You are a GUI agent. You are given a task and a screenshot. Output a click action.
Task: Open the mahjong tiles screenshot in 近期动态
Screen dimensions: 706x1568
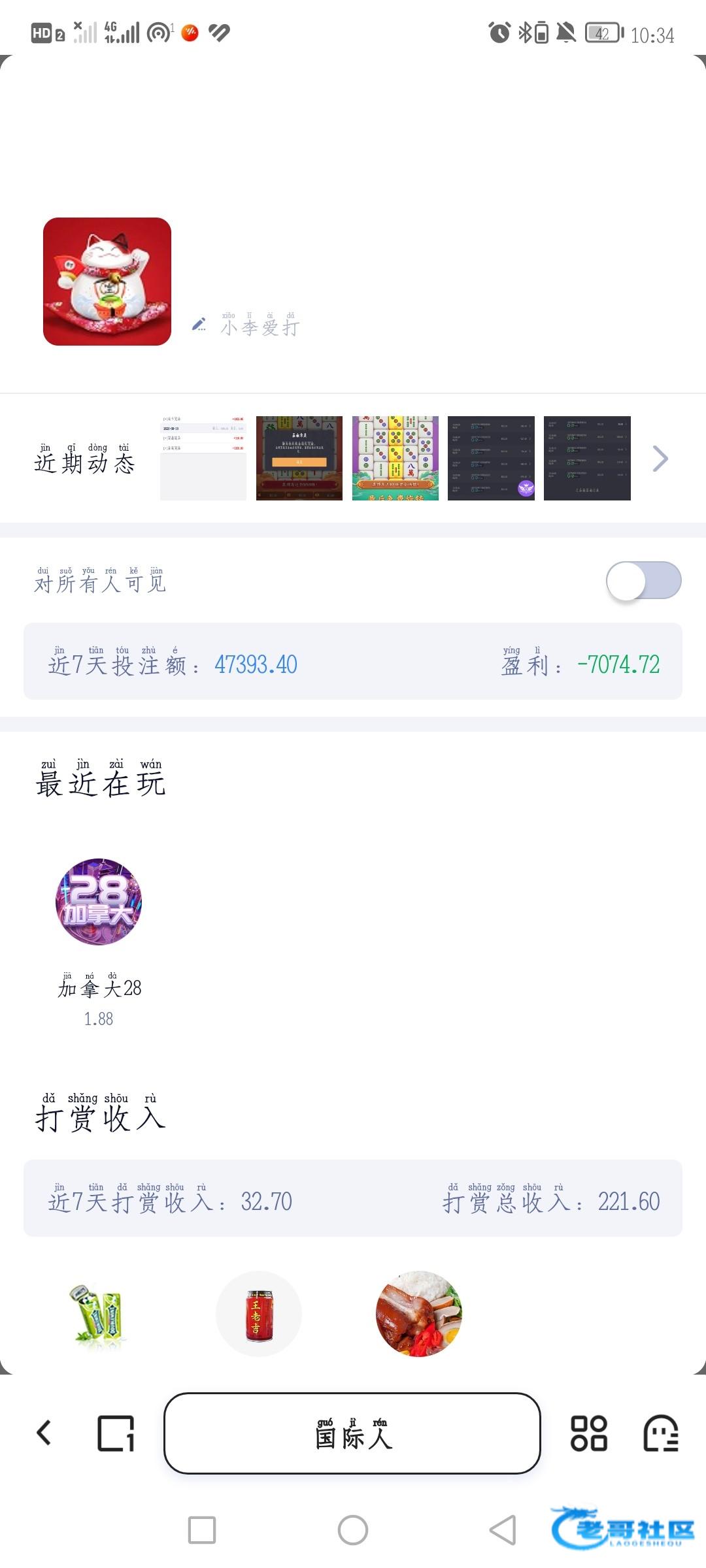[395, 459]
